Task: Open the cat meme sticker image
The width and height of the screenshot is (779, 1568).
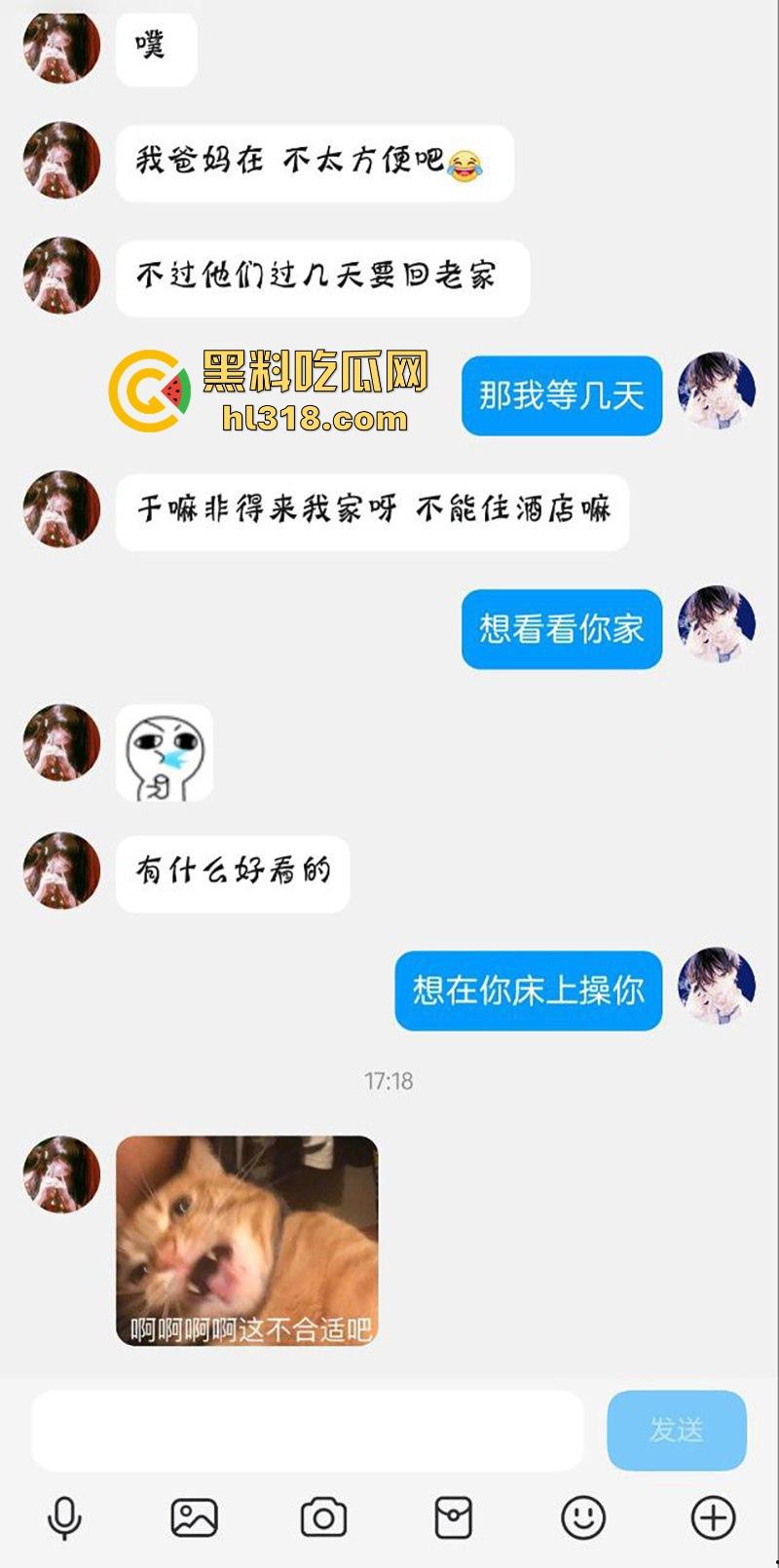Action: [x=246, y=1244]
